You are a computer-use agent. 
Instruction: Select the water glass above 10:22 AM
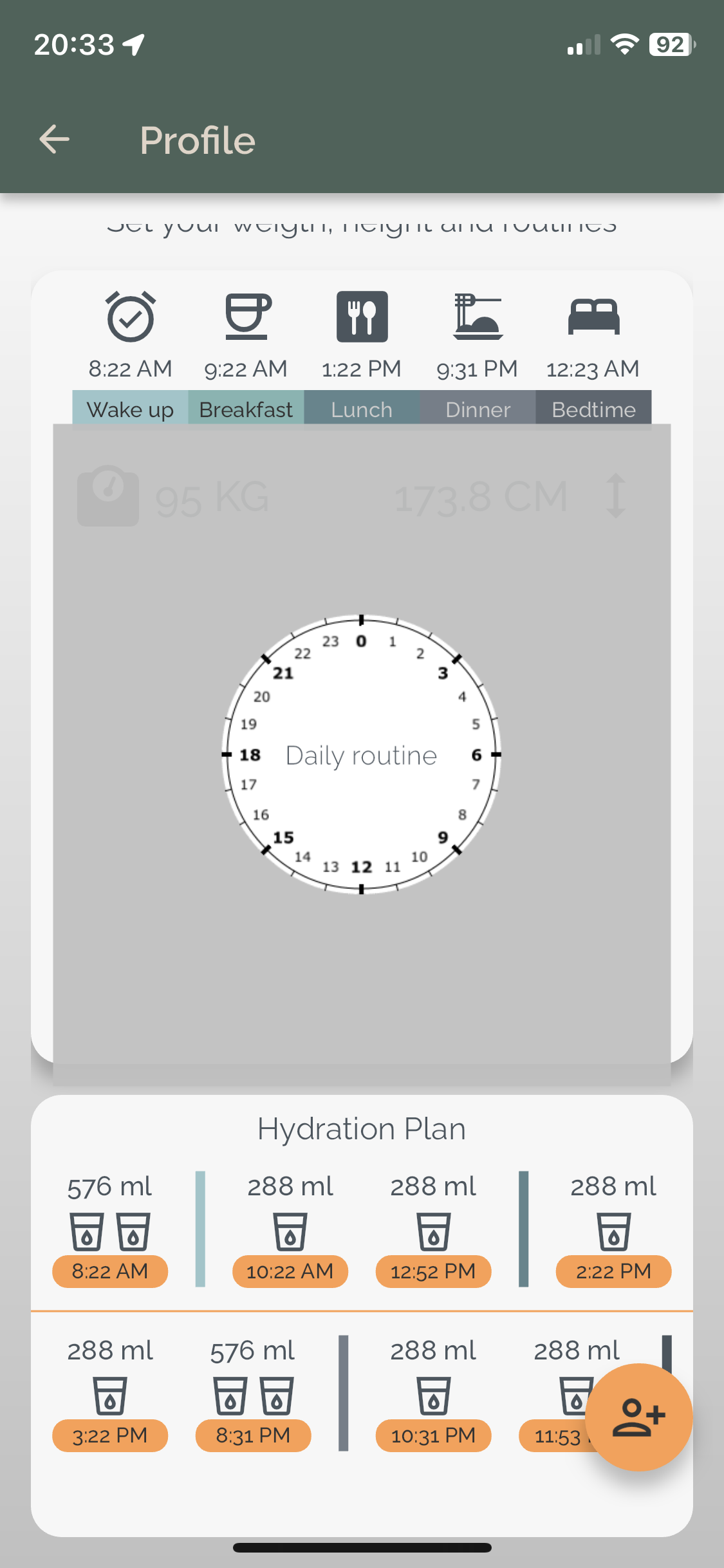click(x=290, y=1229)
